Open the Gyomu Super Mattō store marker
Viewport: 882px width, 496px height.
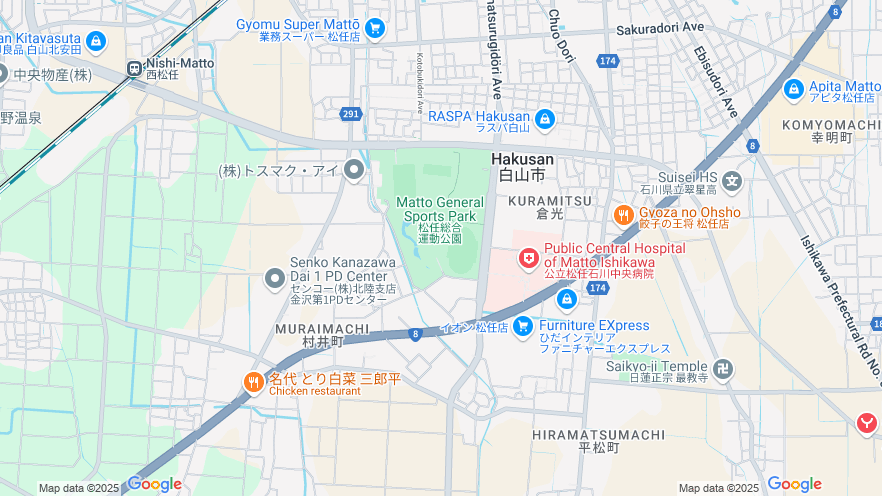375,27
